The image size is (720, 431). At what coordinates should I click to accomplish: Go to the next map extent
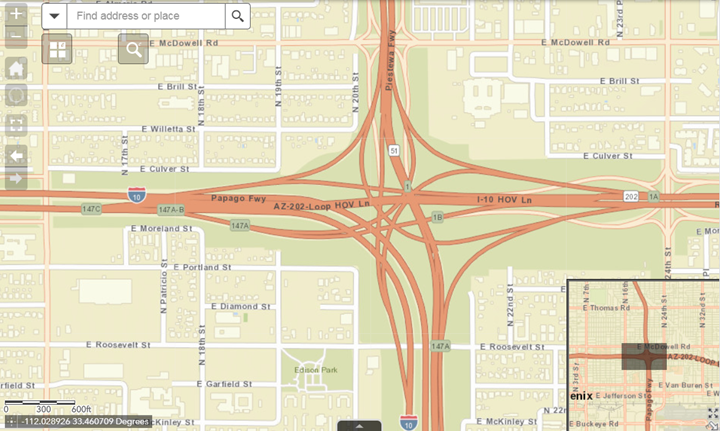[16, 178]
